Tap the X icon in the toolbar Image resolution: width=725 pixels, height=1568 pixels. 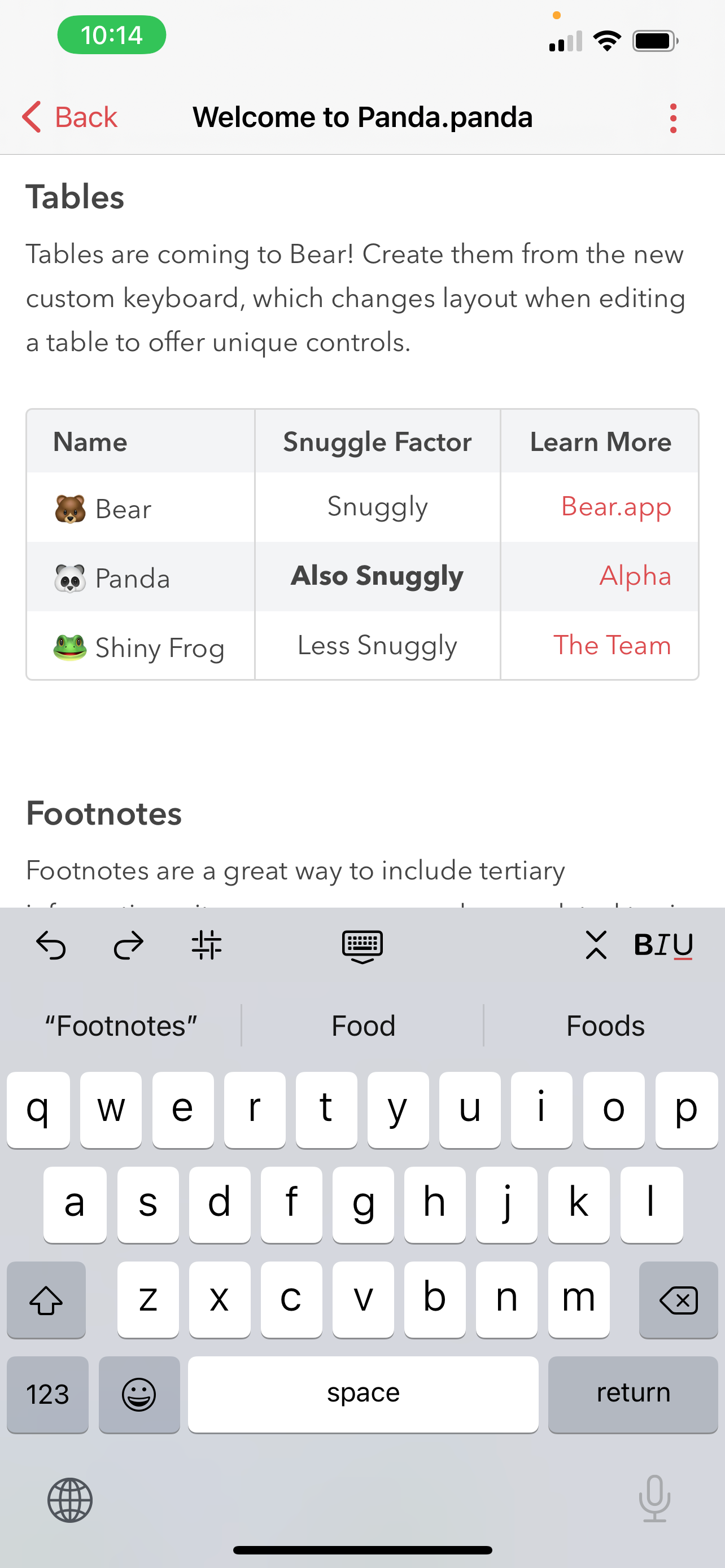point(596,945)
